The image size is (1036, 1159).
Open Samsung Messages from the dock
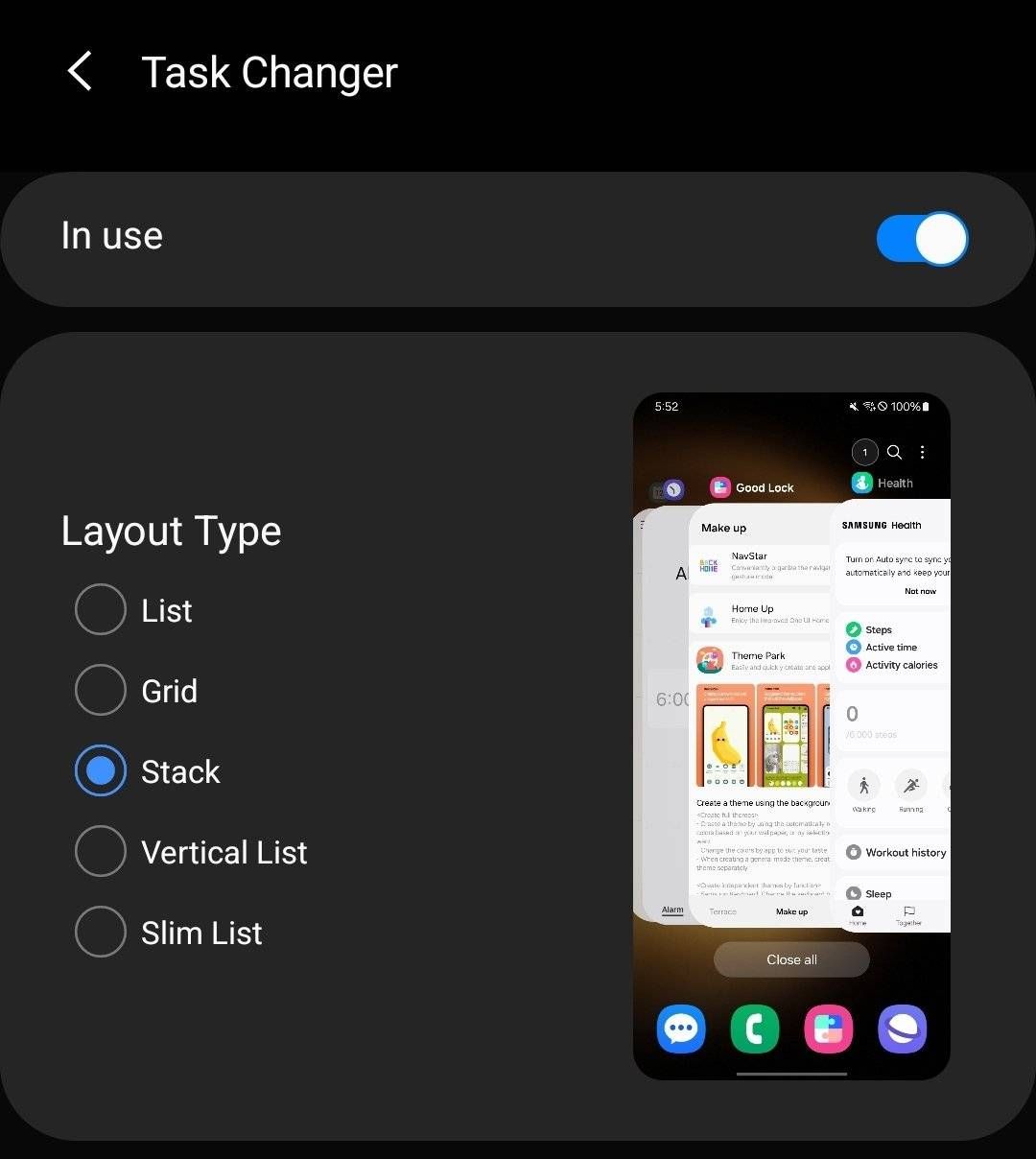[681, 1029]
